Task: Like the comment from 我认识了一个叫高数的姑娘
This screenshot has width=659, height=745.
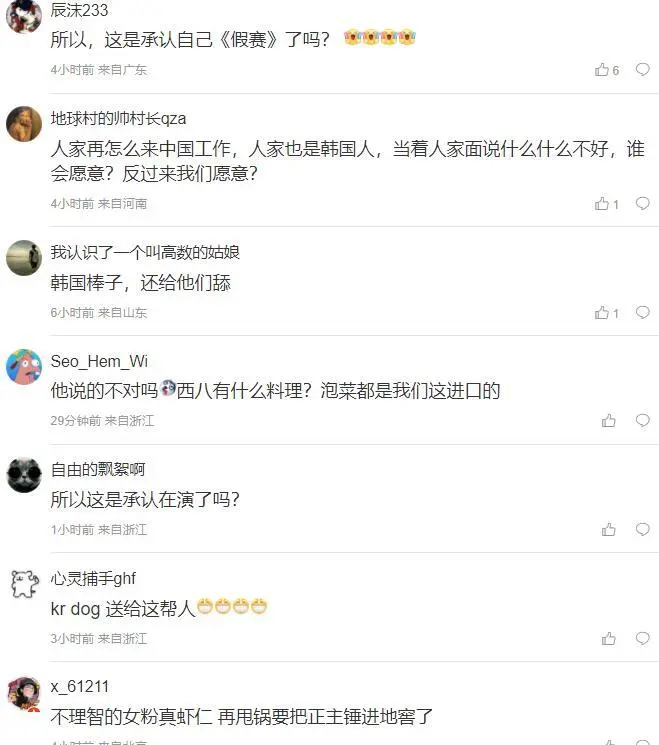Action: pyautogui.click(x=602, y=313)
